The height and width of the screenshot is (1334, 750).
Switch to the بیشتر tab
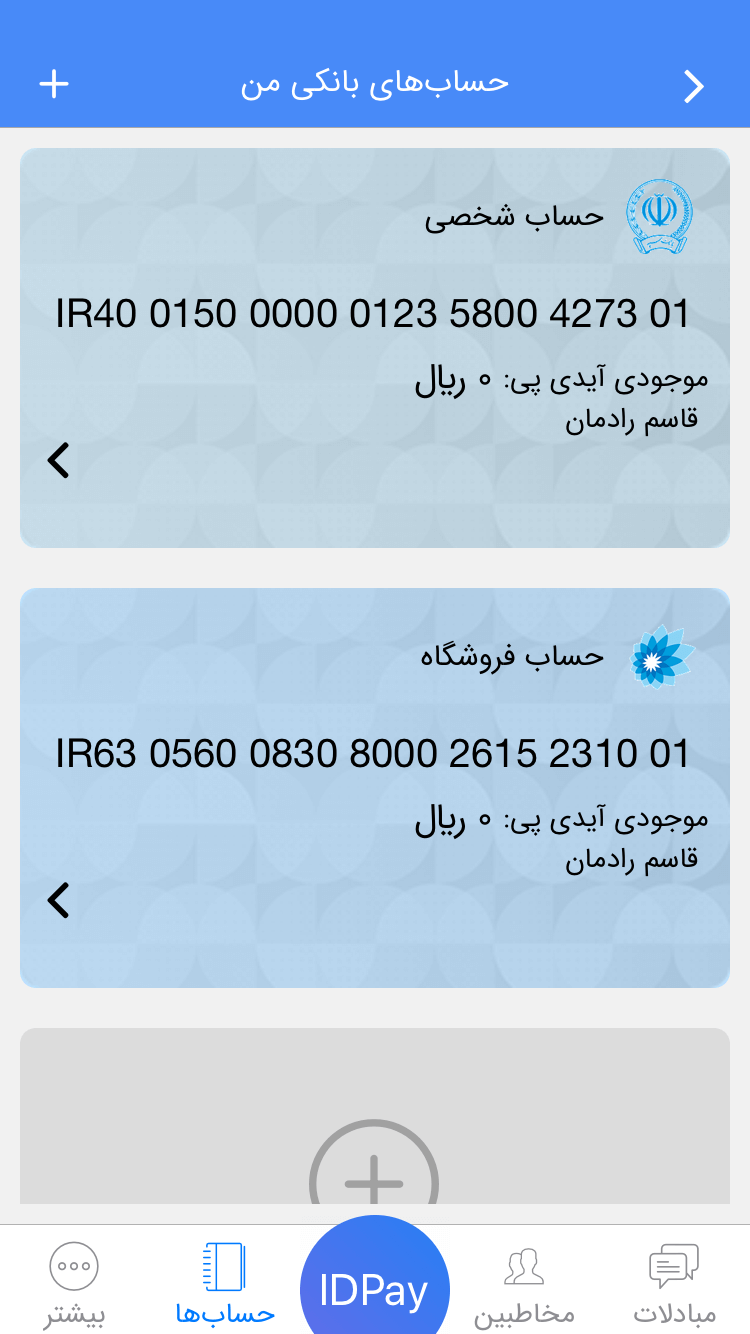point(74,1284)
